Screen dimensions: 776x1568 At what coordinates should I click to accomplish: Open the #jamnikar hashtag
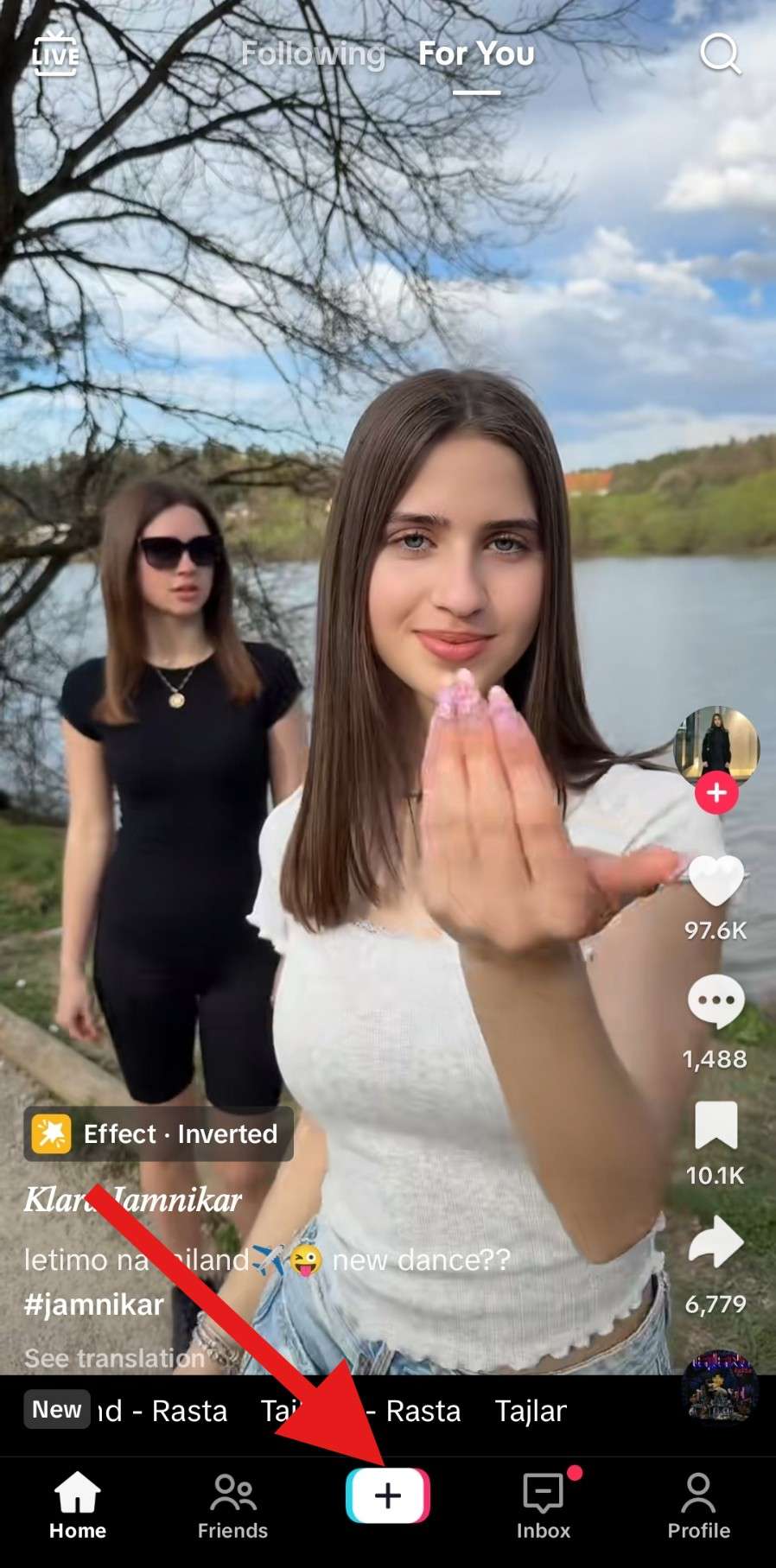click(93, 1305)
